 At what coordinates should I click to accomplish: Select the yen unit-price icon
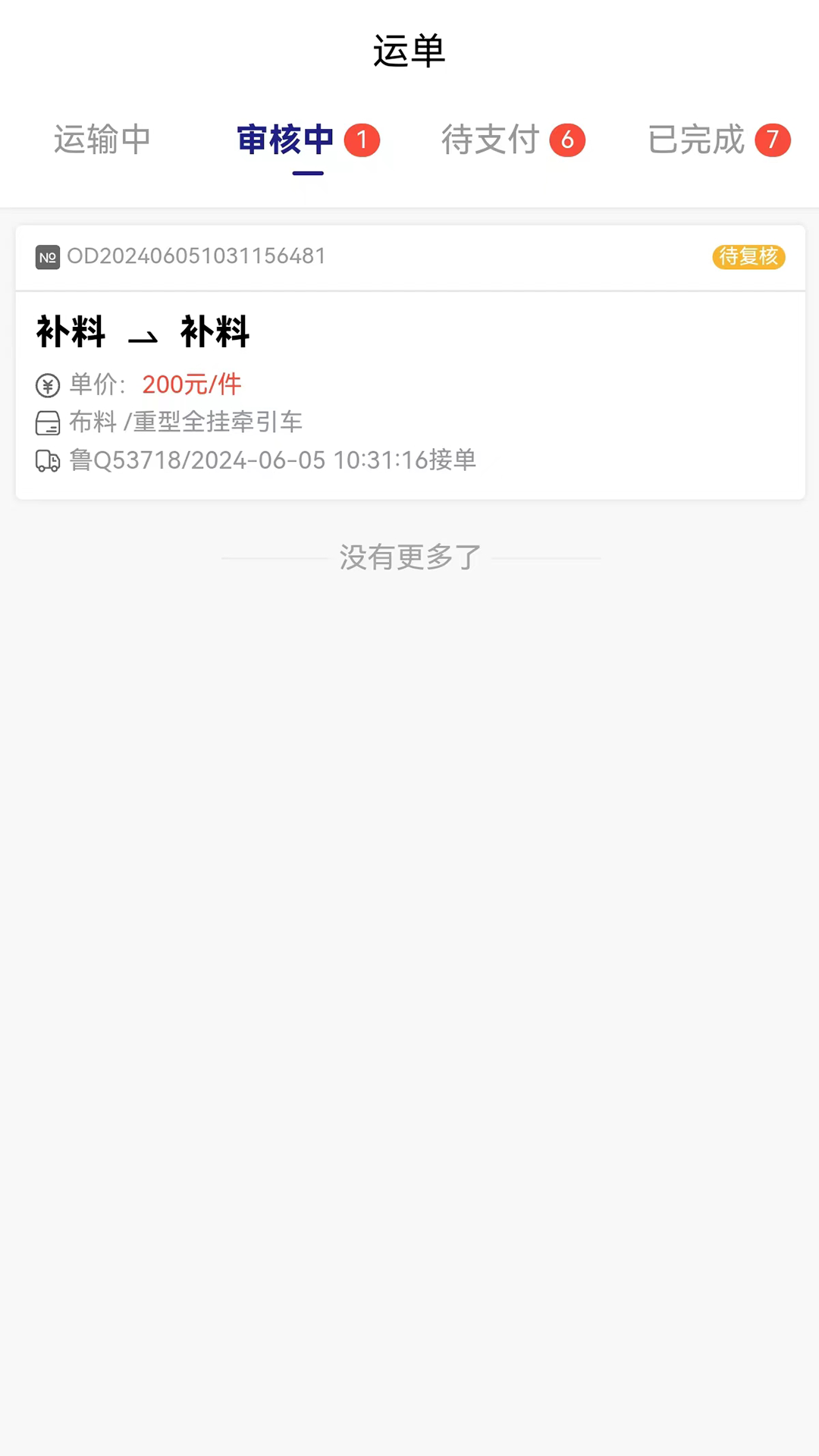point(48,385)
